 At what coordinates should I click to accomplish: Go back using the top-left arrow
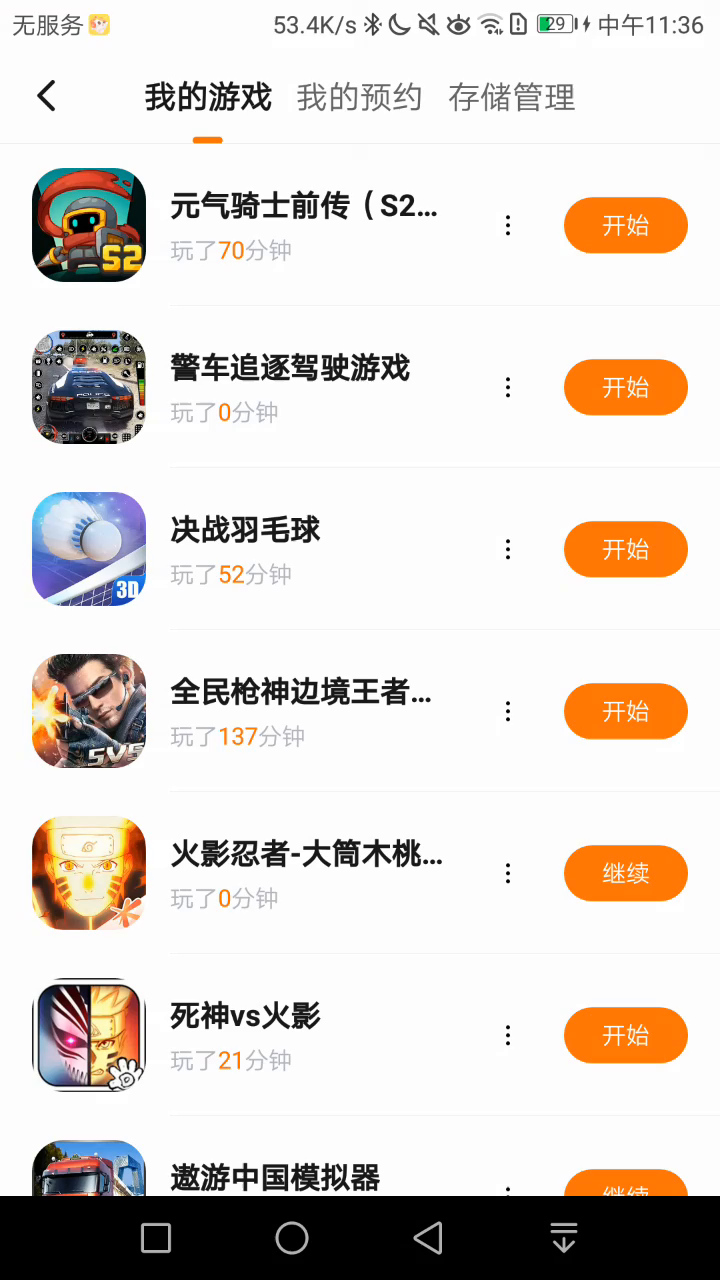tap(46, 96)
